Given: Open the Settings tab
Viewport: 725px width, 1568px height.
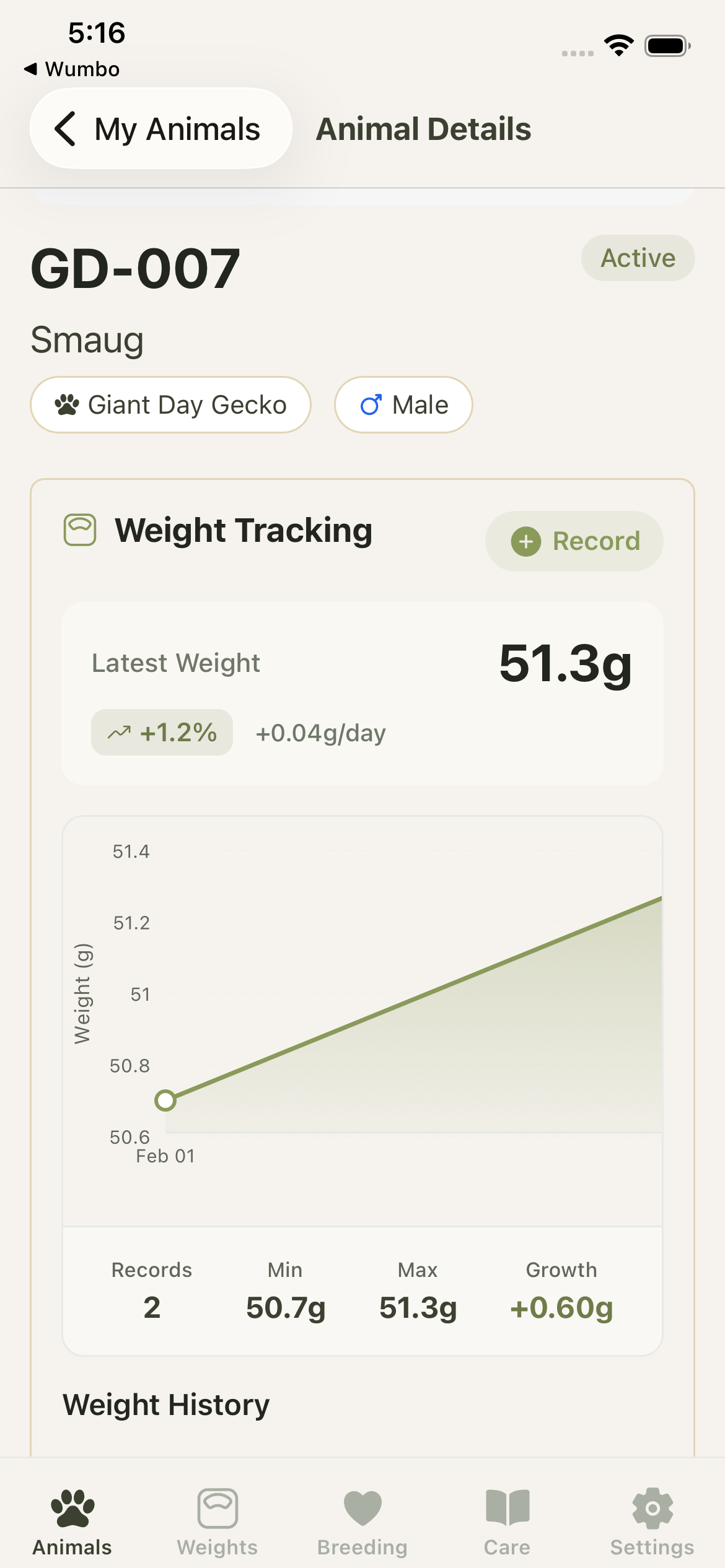Looking at the screenshot, I should coord(652,1521).
